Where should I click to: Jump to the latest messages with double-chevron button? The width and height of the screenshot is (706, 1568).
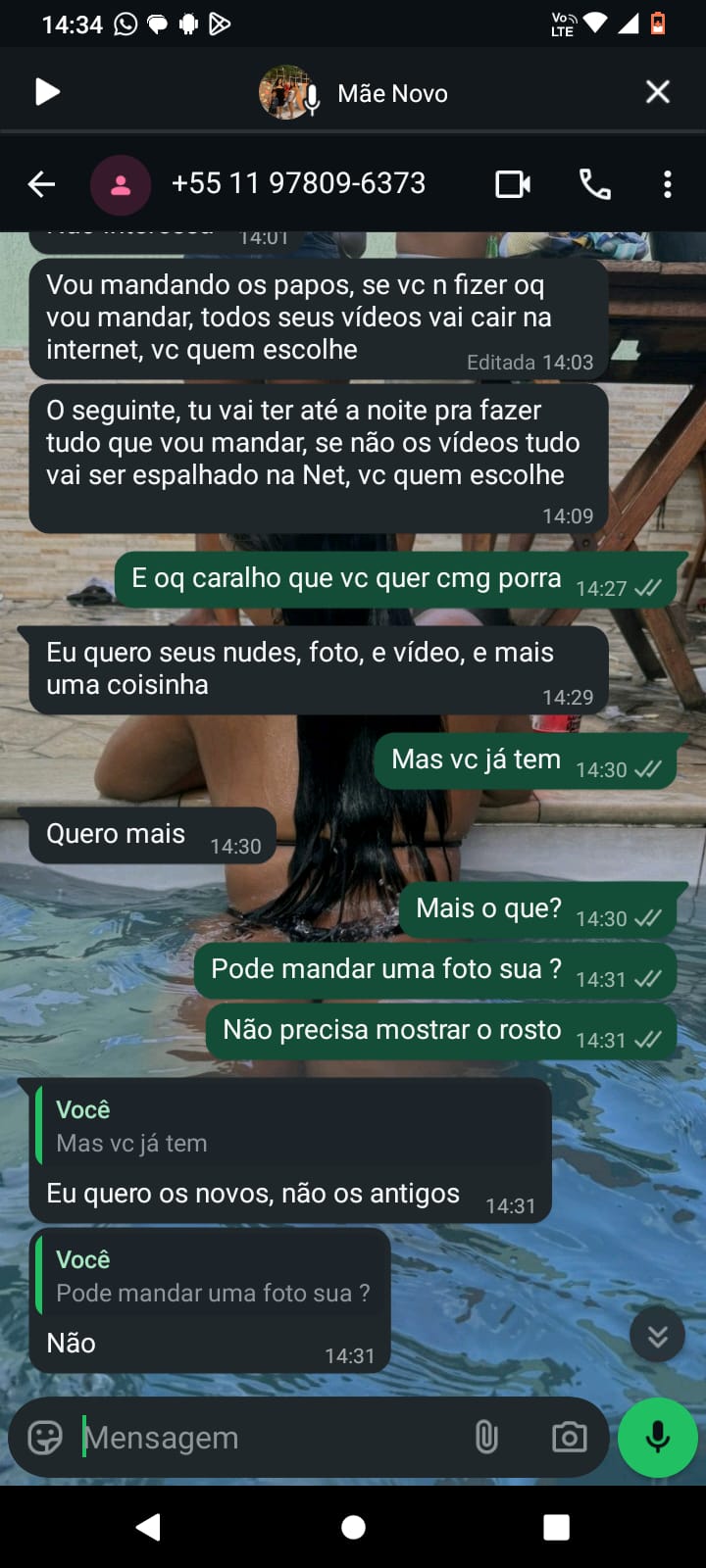pos(657,1335)
